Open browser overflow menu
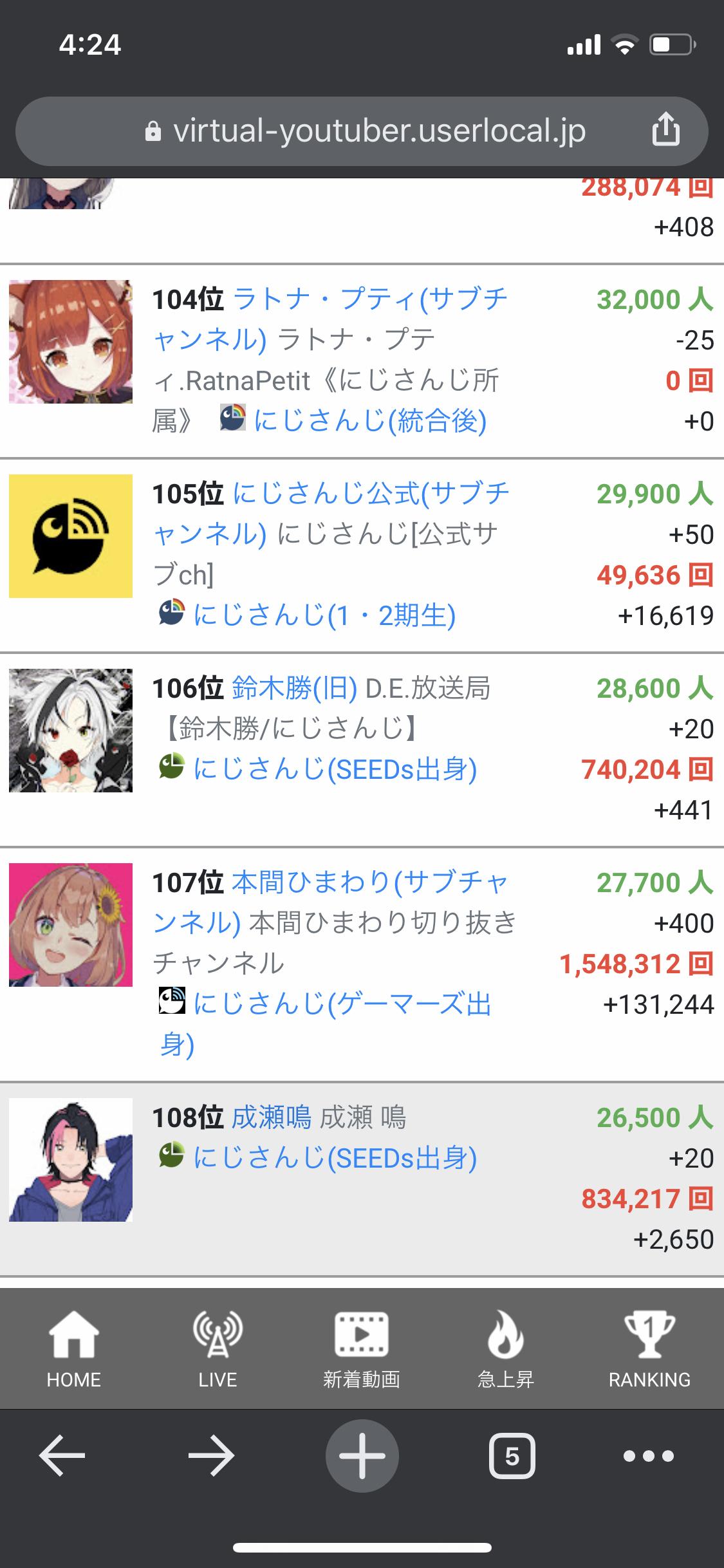The height and width of the screenshot is (1568, 724). (x=649, y=1456)
